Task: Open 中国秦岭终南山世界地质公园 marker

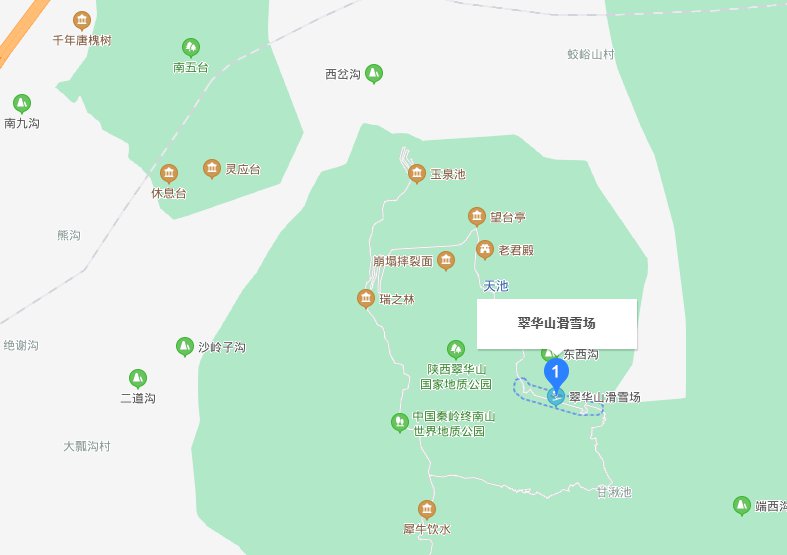Action: click(x=400, y=423)
